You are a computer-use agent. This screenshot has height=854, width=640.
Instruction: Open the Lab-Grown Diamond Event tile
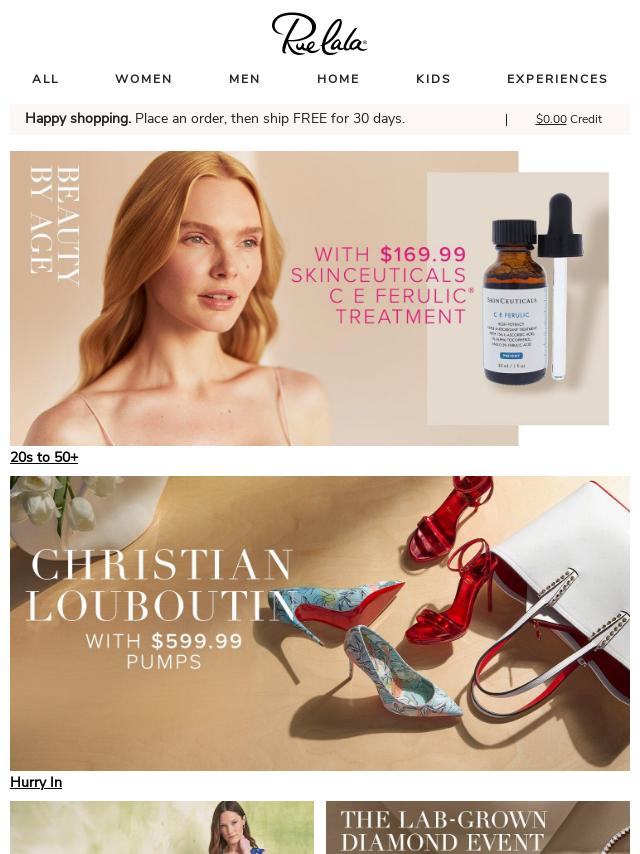click(477, 827)
